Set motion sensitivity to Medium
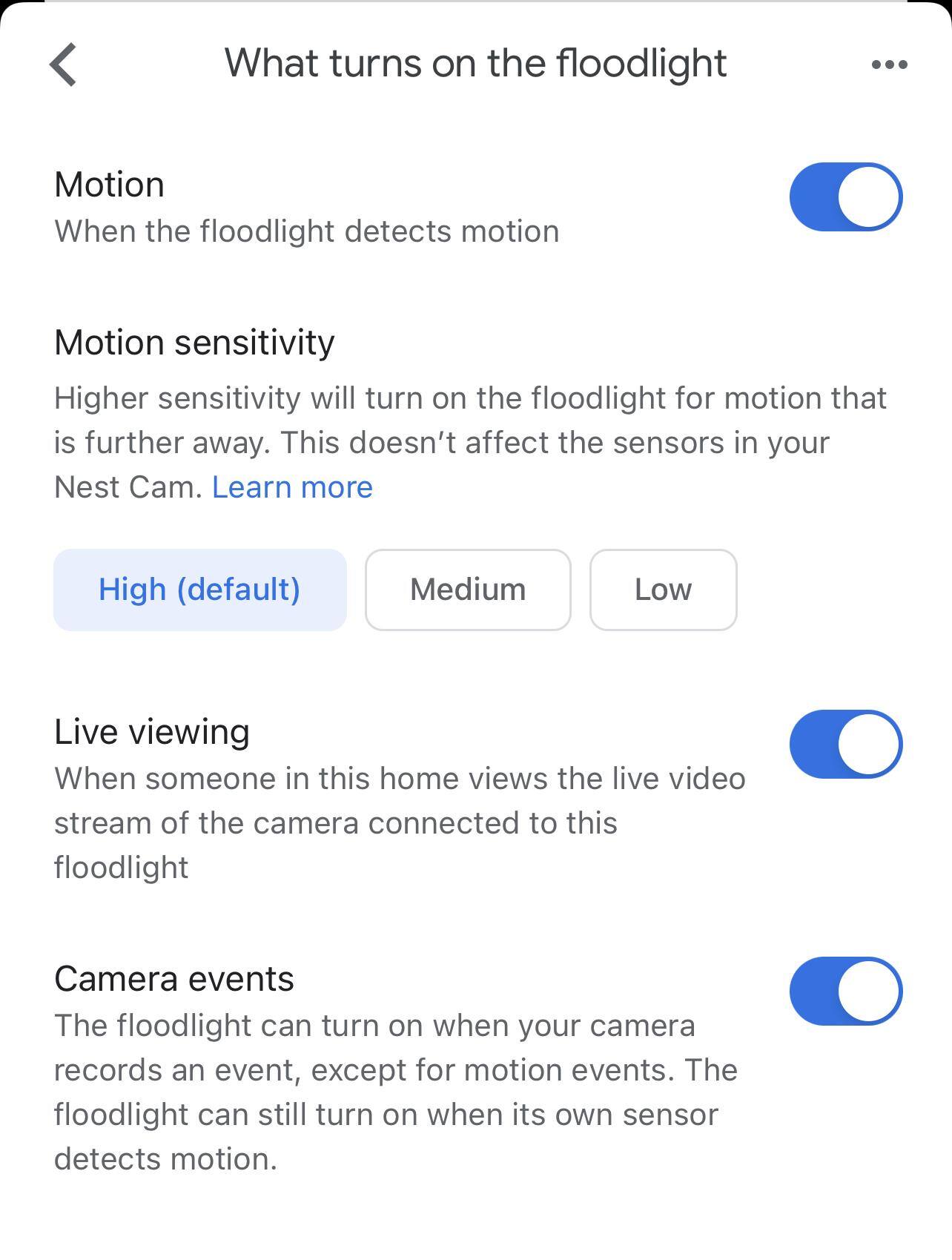The width and height of the screenshot is (952, 1260). point(468,590)
